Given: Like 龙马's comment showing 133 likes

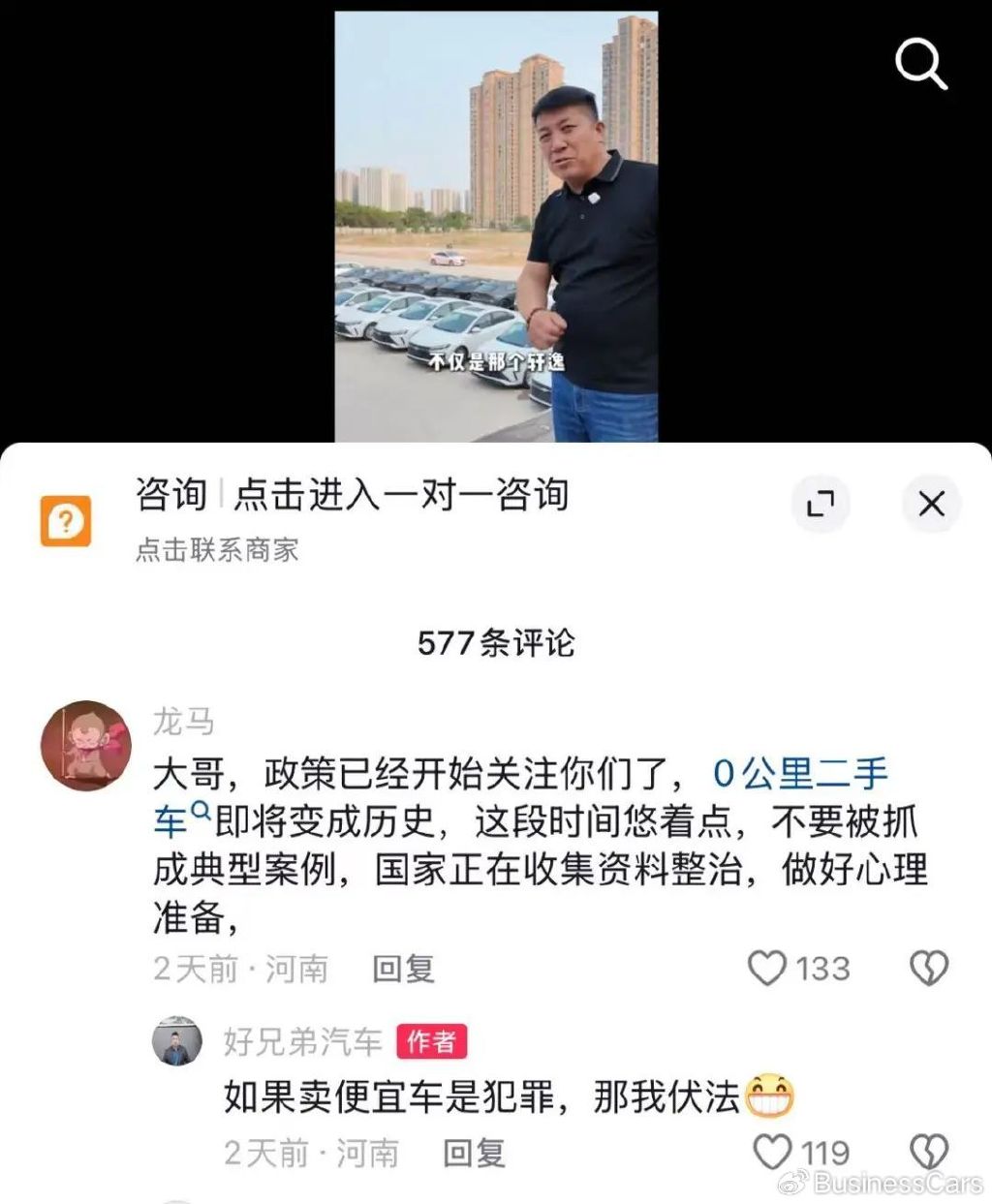Looking at the screenshot, I should pyautogui.click(x=769, y=968).
